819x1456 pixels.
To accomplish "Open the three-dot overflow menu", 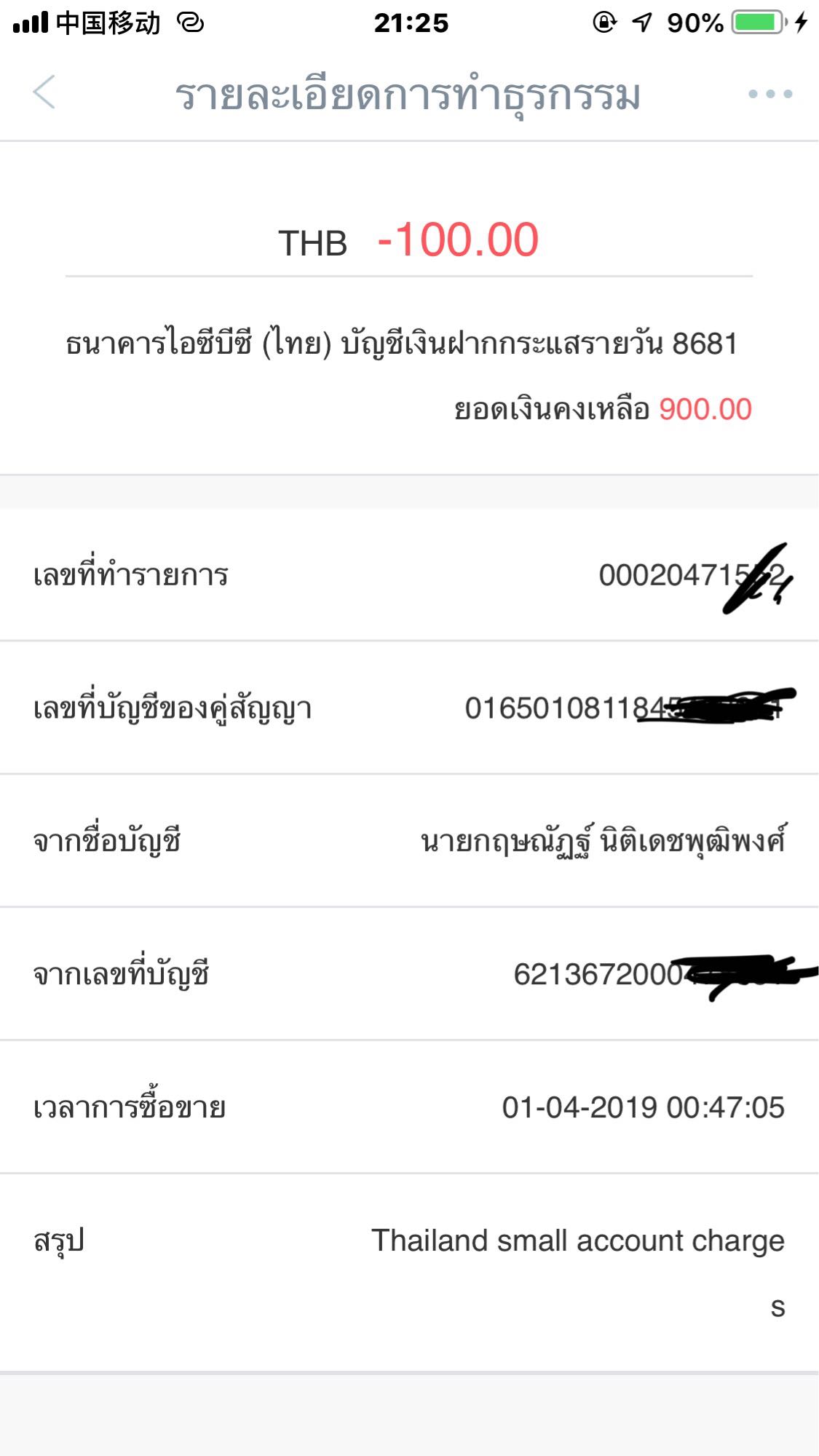I will click(x=770, y=94).
